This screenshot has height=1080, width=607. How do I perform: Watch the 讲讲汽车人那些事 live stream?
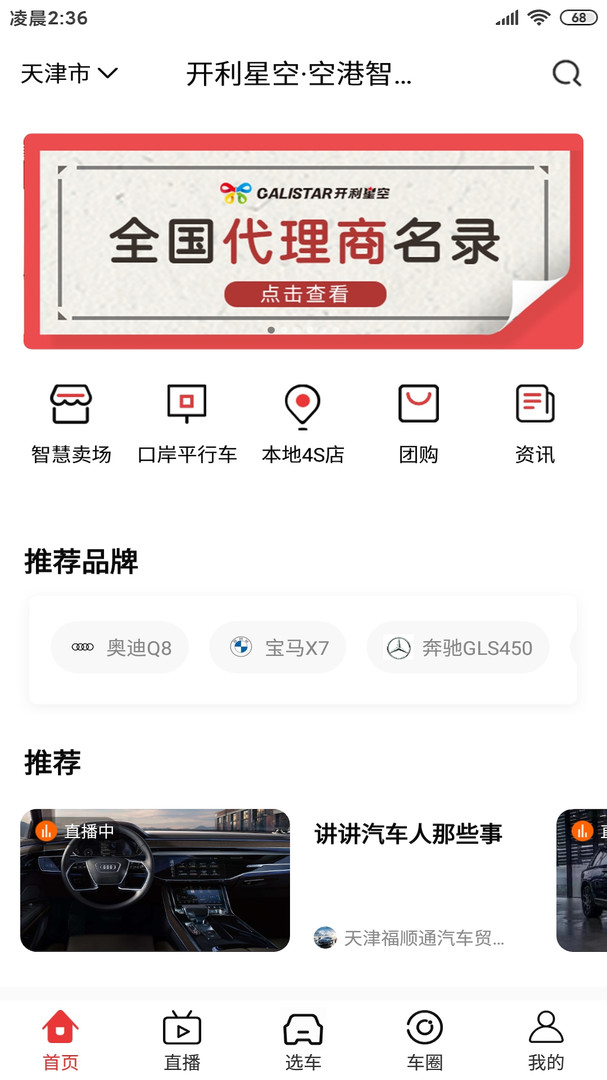(155, 880)
